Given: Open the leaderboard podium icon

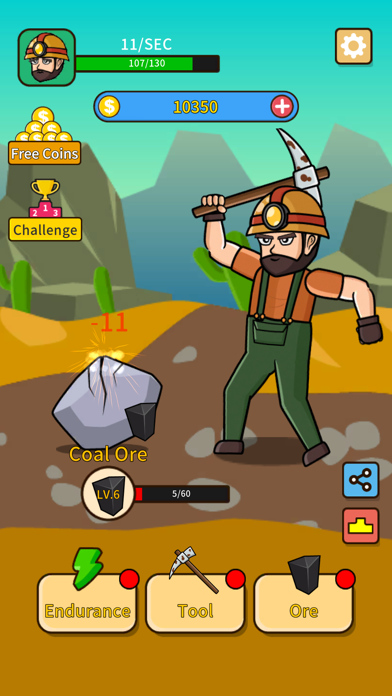Looking at the screenshot, I should click(360, 526).
